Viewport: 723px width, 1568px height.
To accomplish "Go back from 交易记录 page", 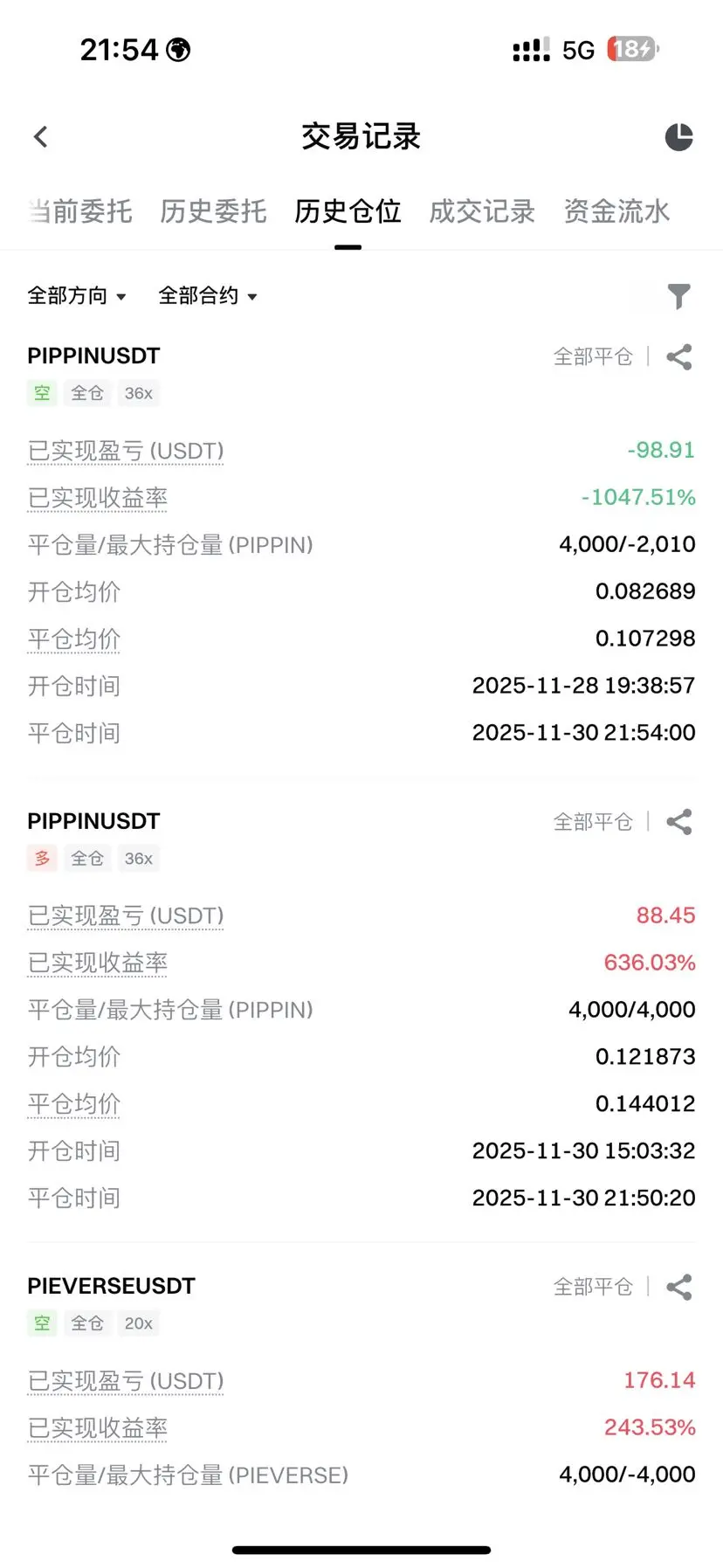I will (x=40, y=137).
